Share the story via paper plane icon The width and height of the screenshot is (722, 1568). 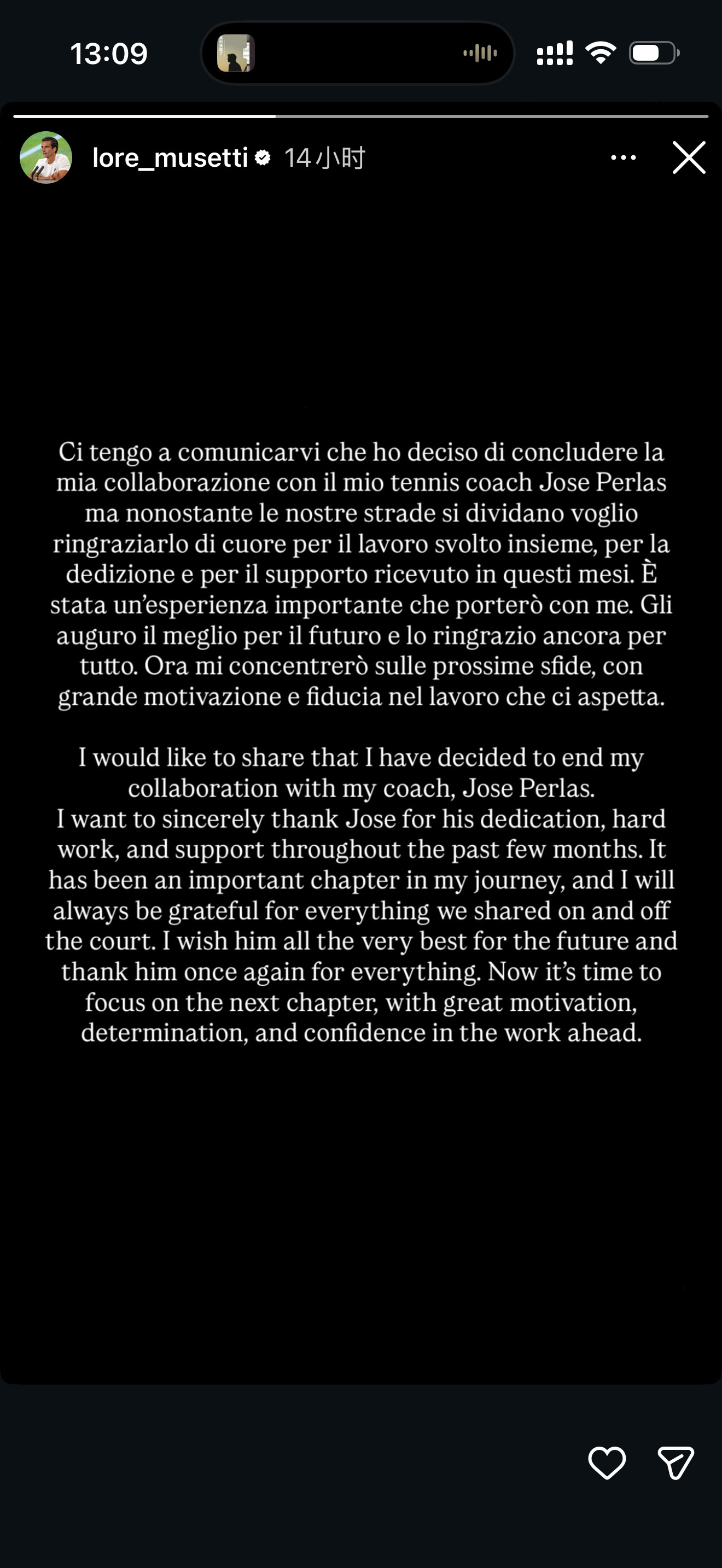[x=676, y=1462]
